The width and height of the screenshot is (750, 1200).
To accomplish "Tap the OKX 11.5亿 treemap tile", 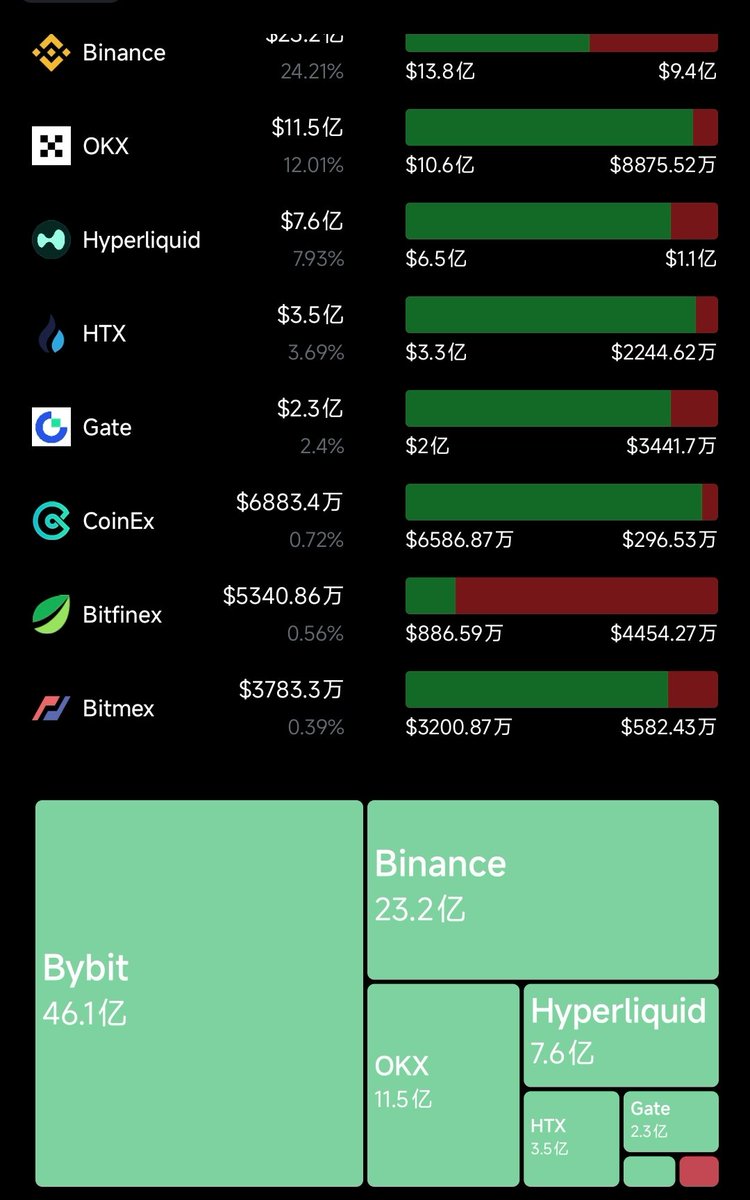I will [443, 1084].
